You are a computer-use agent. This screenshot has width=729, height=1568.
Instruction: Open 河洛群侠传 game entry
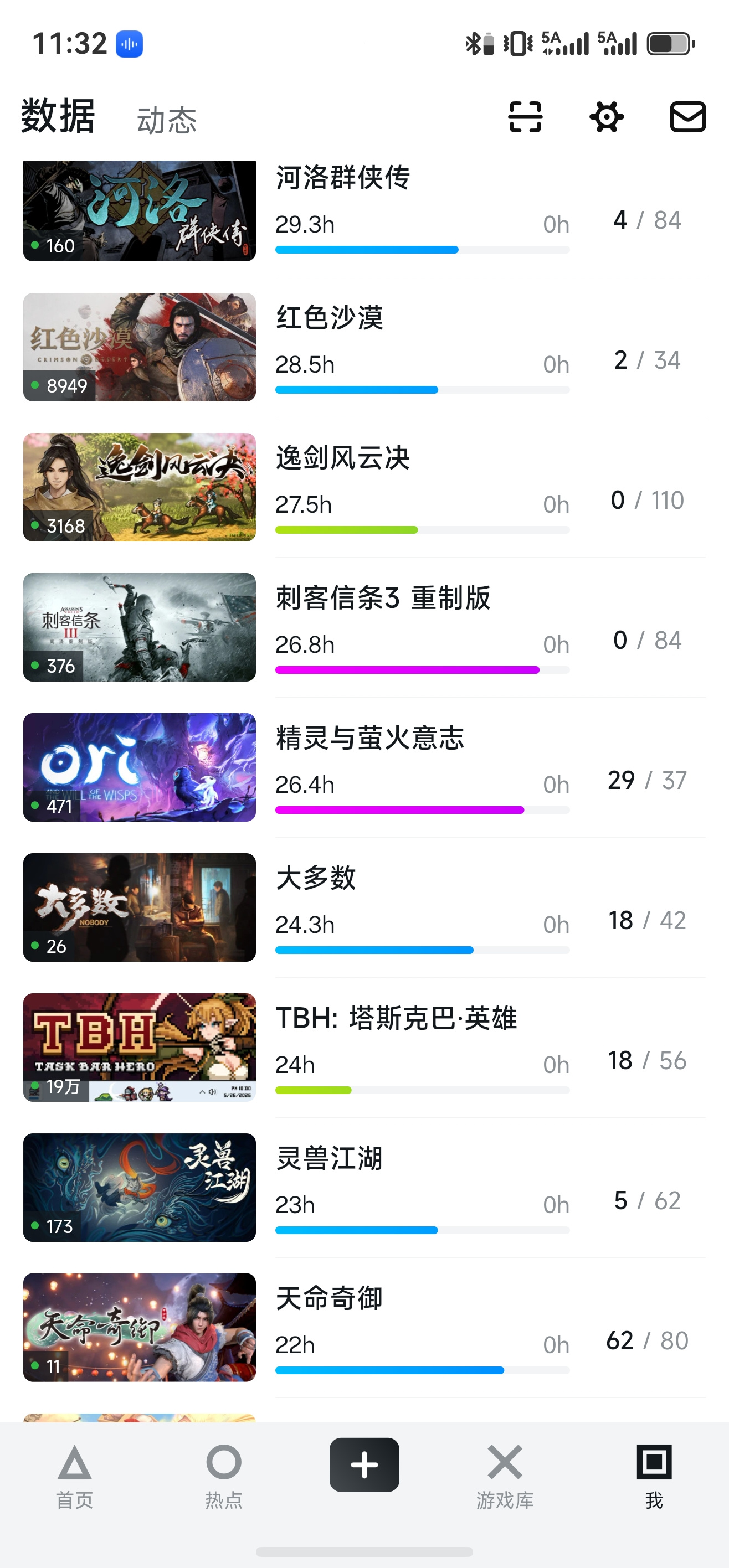tap(364, 210)
